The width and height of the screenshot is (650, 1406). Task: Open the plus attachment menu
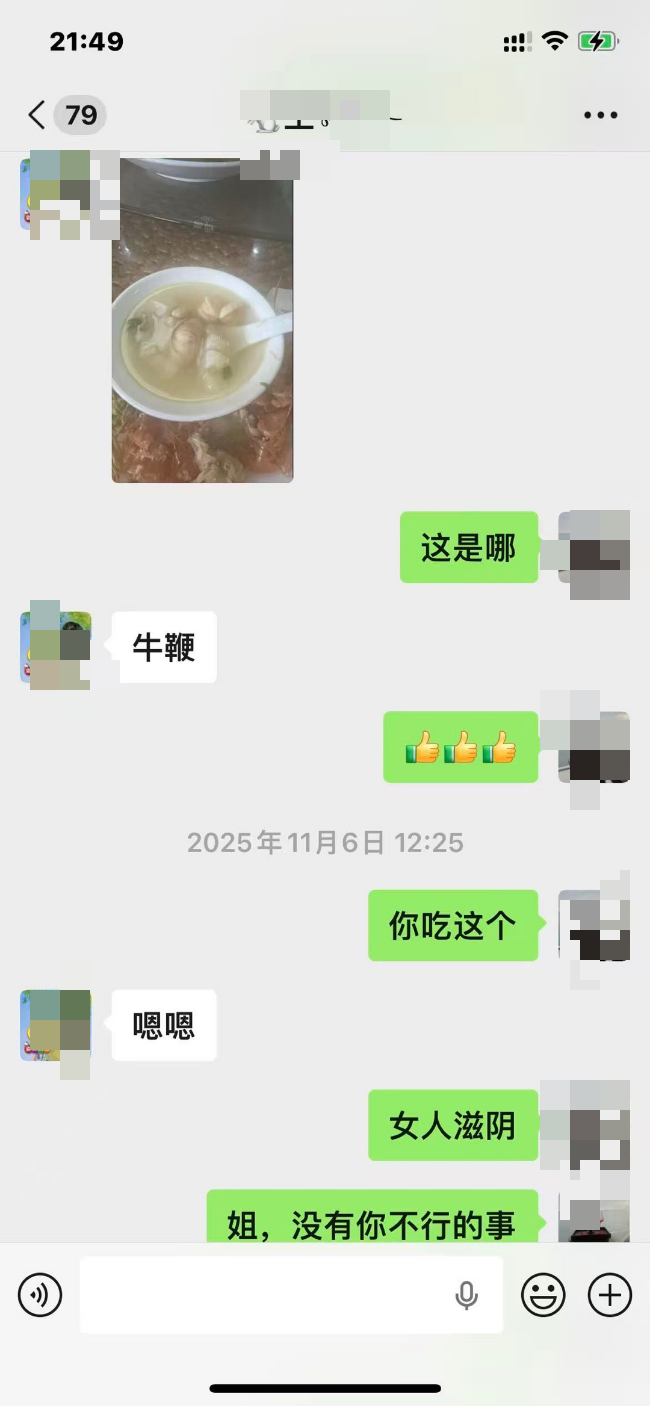point(609,1295)
